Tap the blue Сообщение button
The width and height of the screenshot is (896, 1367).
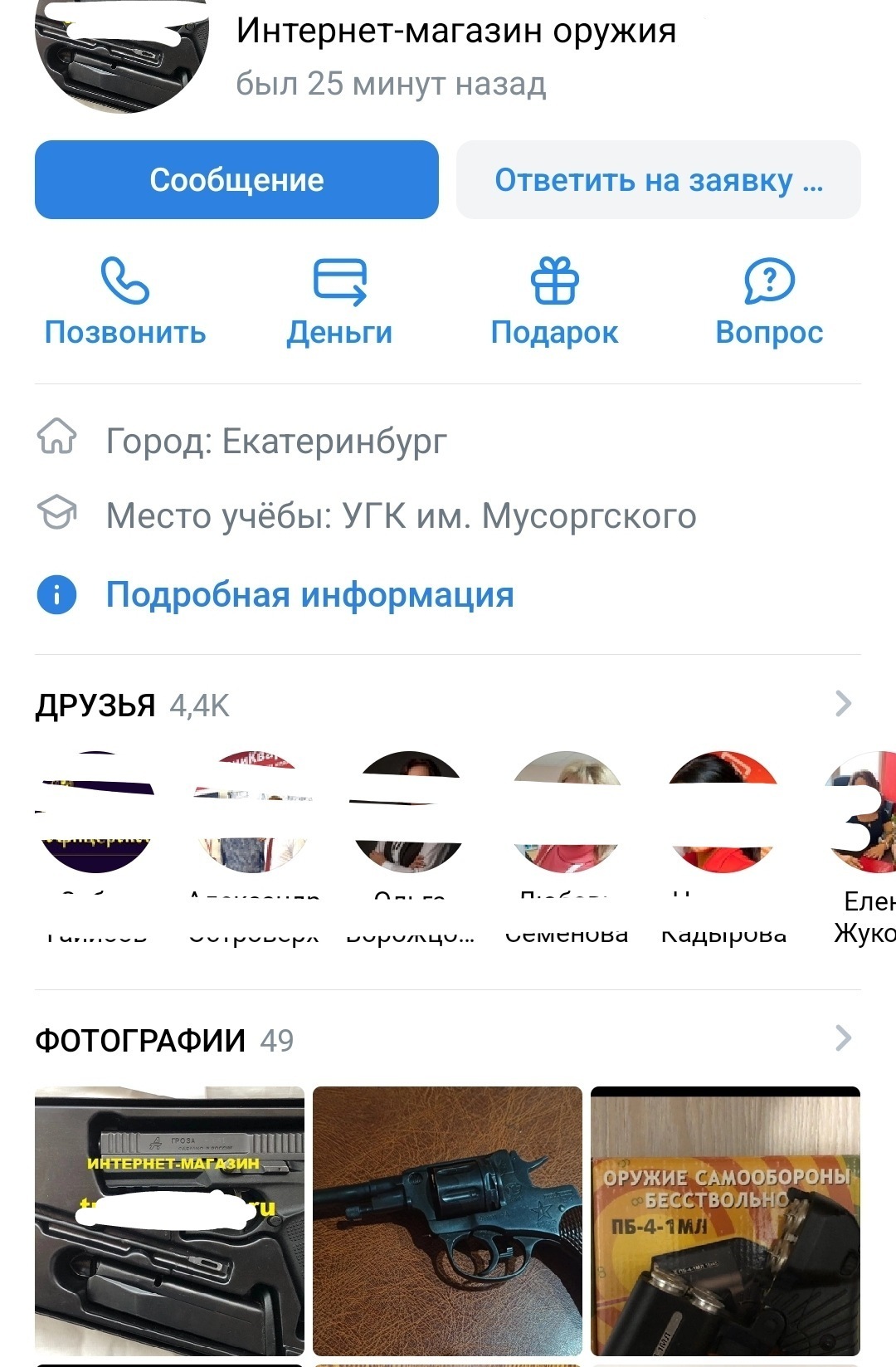[236, 180]
